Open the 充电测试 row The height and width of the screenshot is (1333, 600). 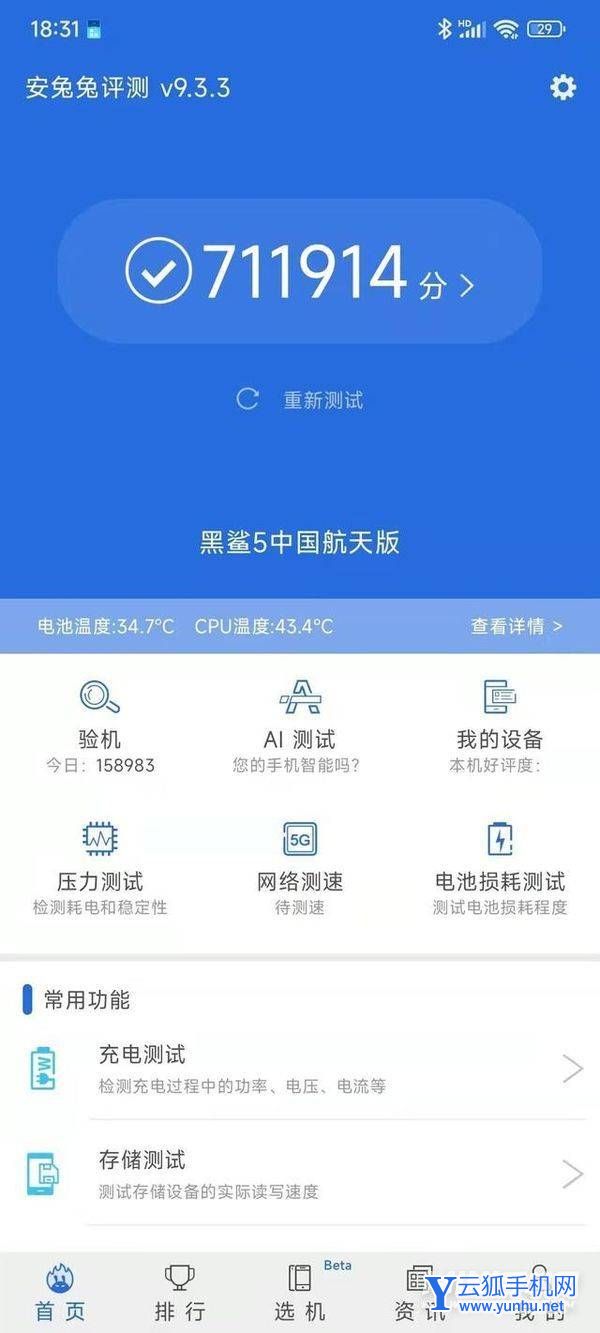click(300, 1068)
